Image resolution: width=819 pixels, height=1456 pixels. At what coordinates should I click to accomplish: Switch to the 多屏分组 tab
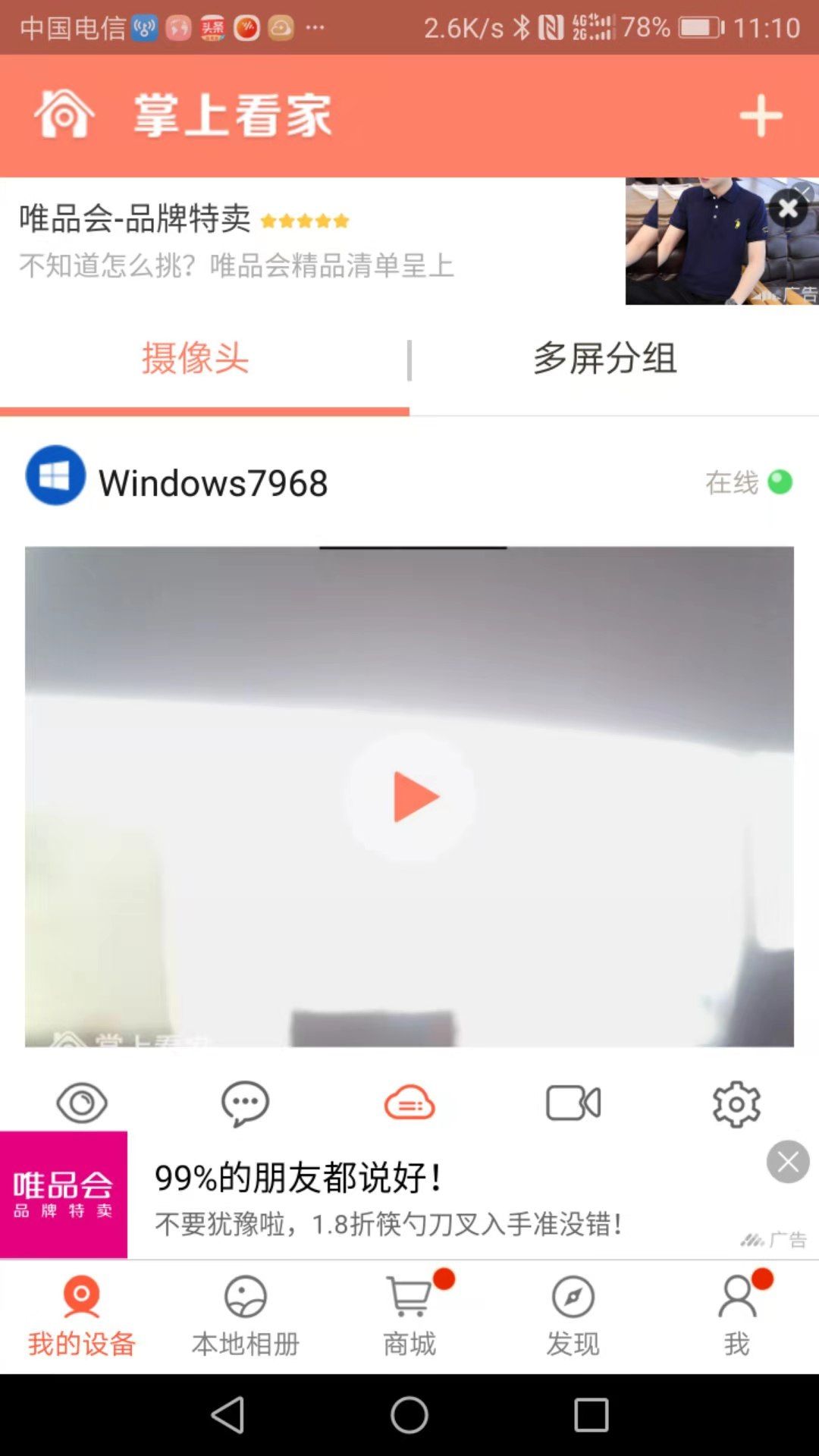tap(604, 358)
